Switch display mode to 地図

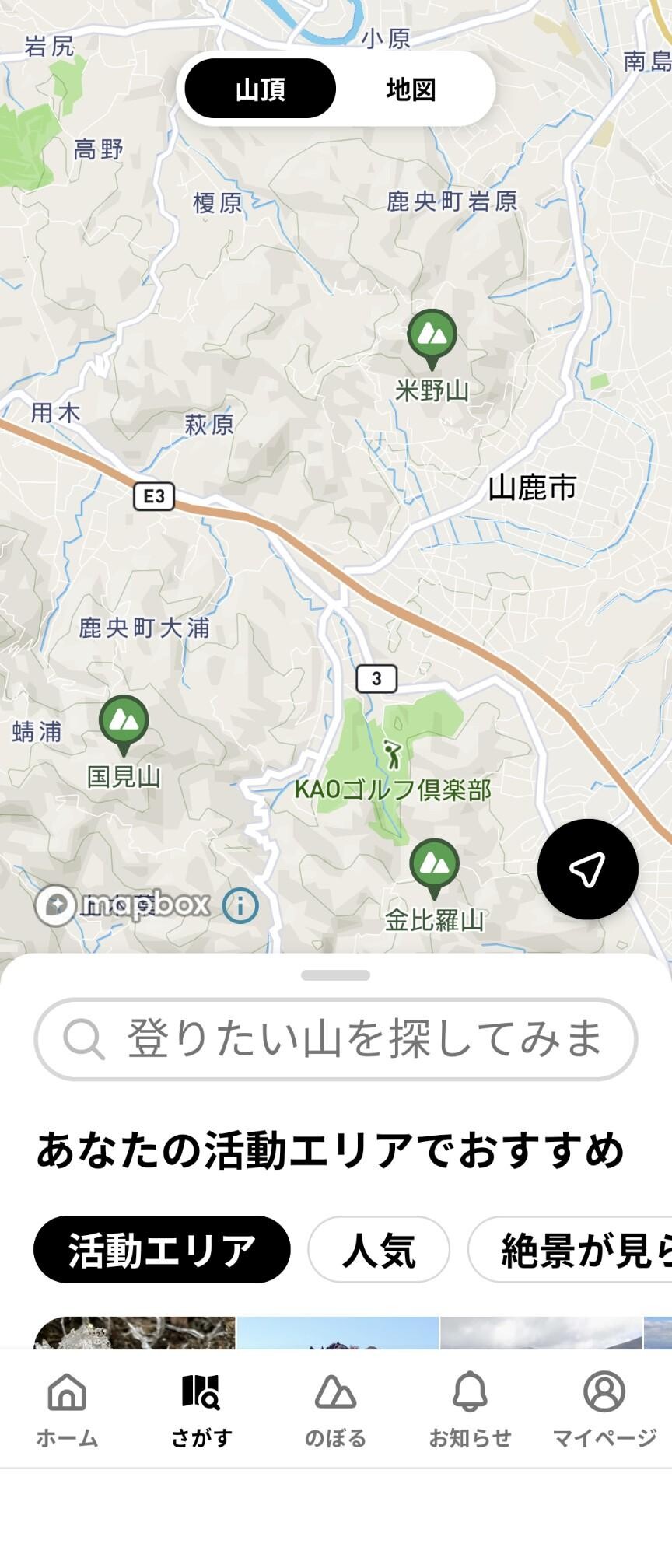coord(411,89)
